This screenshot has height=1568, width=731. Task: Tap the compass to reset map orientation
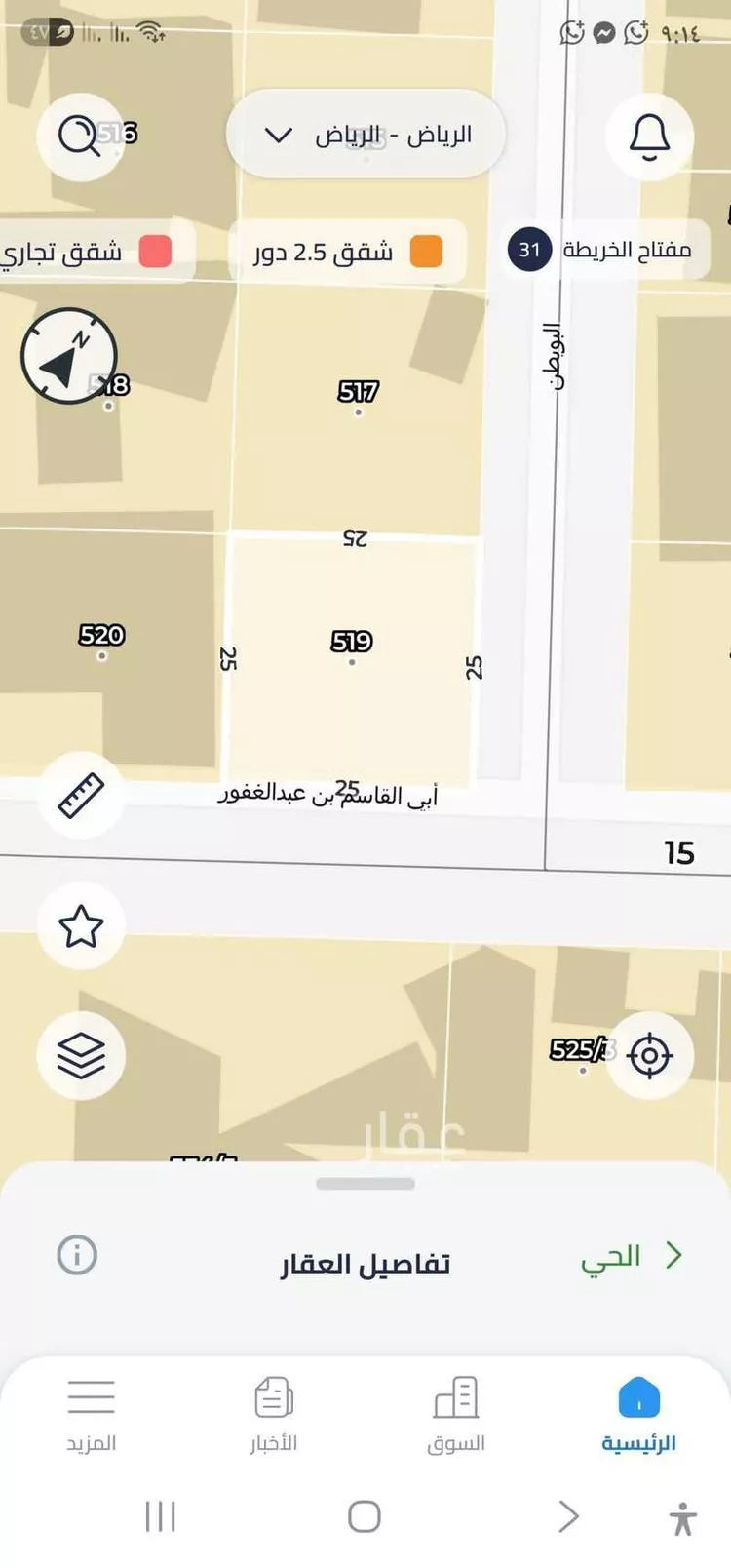tap(66, 355)
